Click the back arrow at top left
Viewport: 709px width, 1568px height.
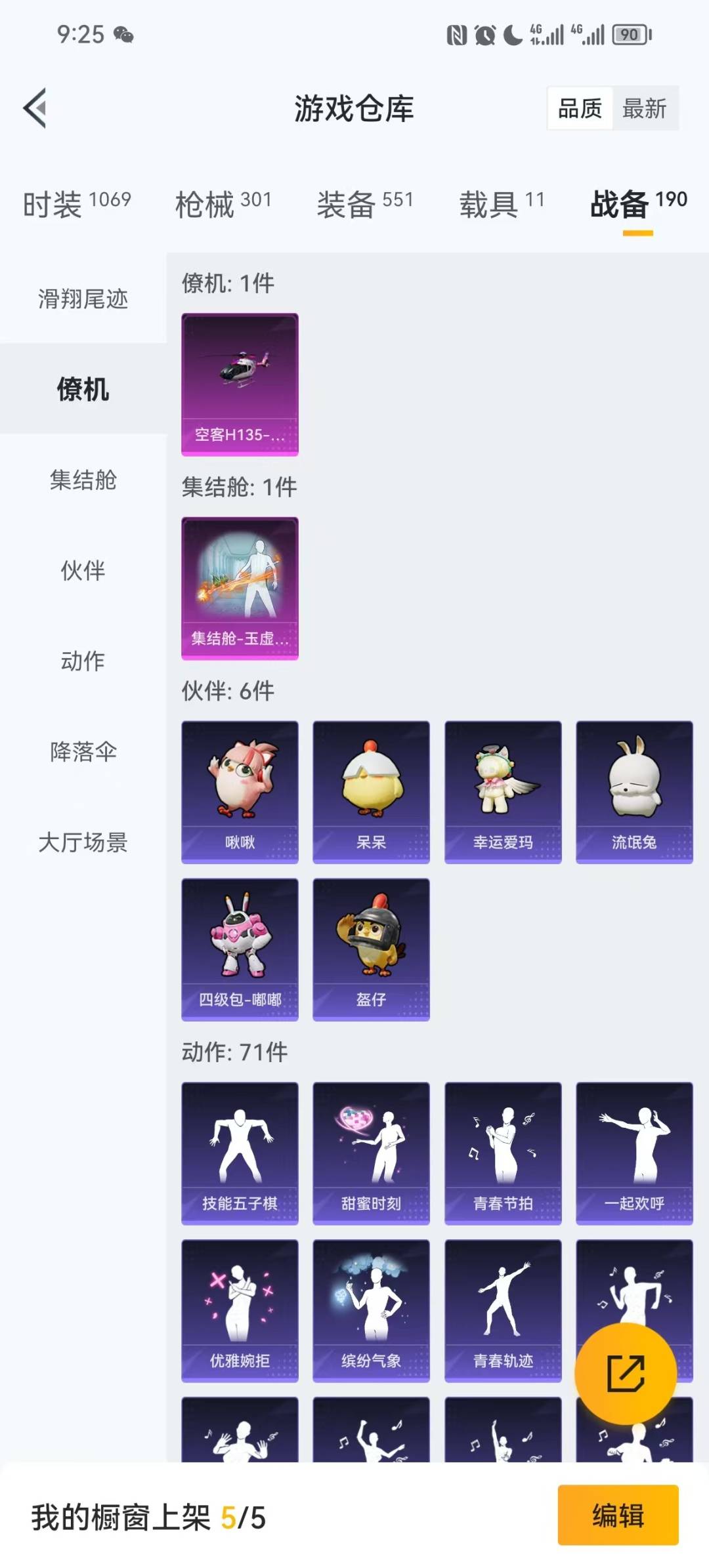(x=34, y=109)
